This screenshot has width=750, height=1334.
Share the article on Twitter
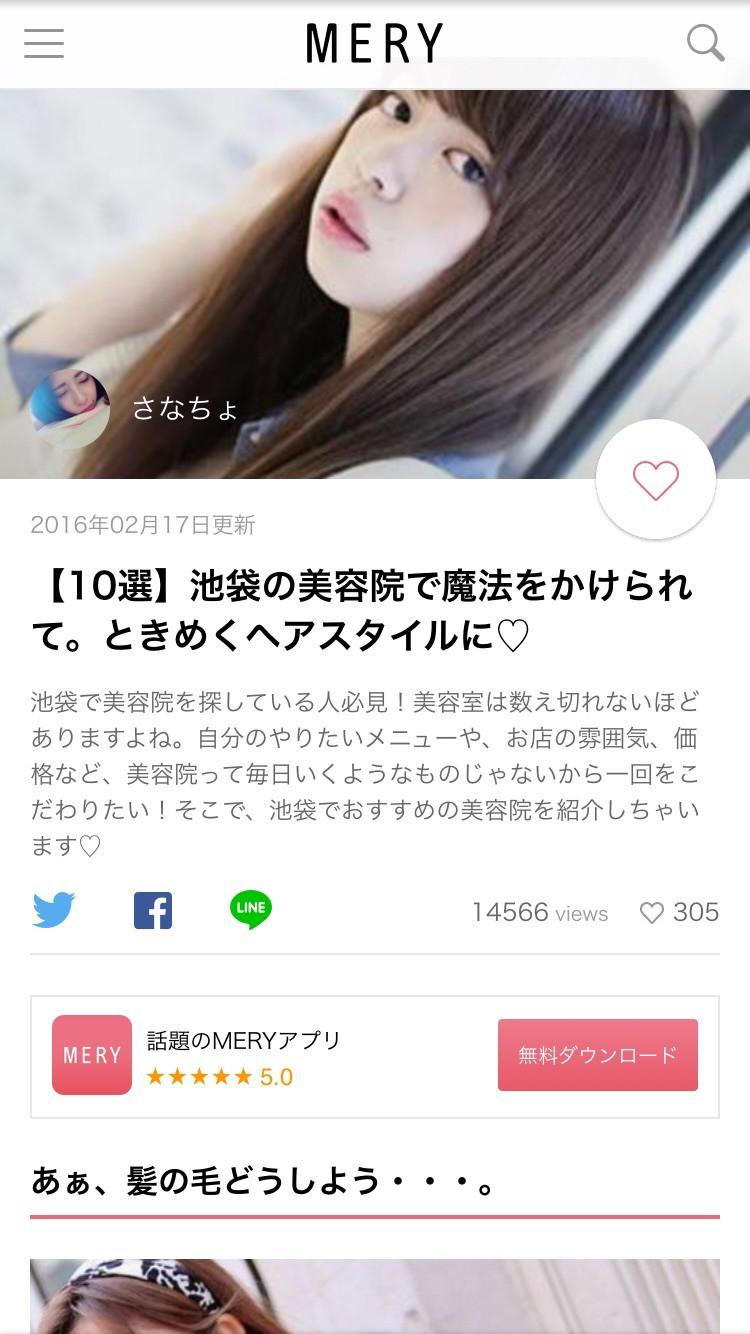point(54,911)
